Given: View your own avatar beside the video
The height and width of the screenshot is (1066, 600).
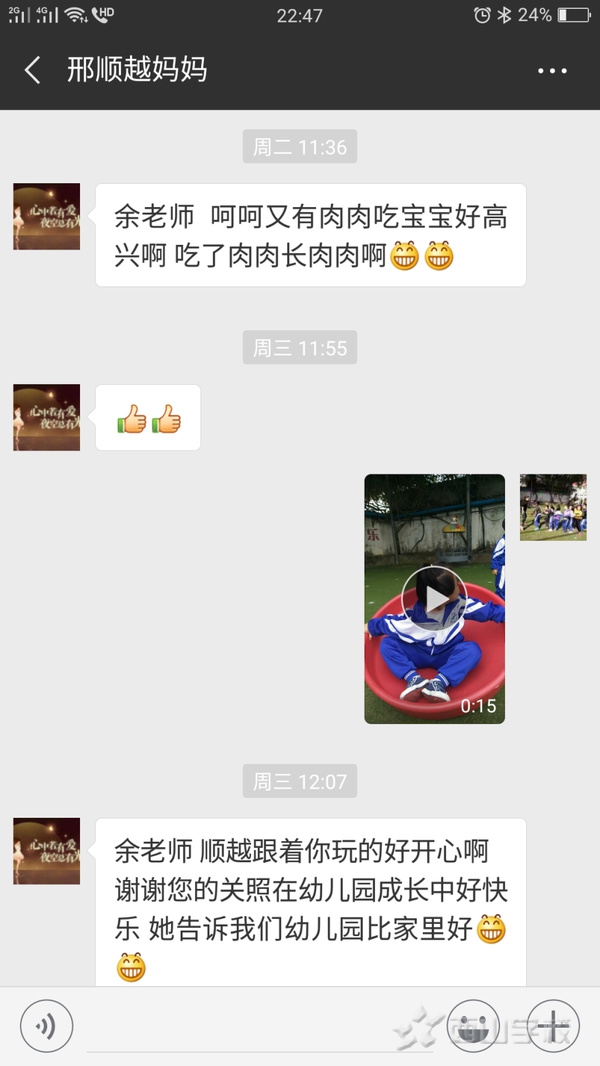Looking at the screenshot, I should click(553, 507).
